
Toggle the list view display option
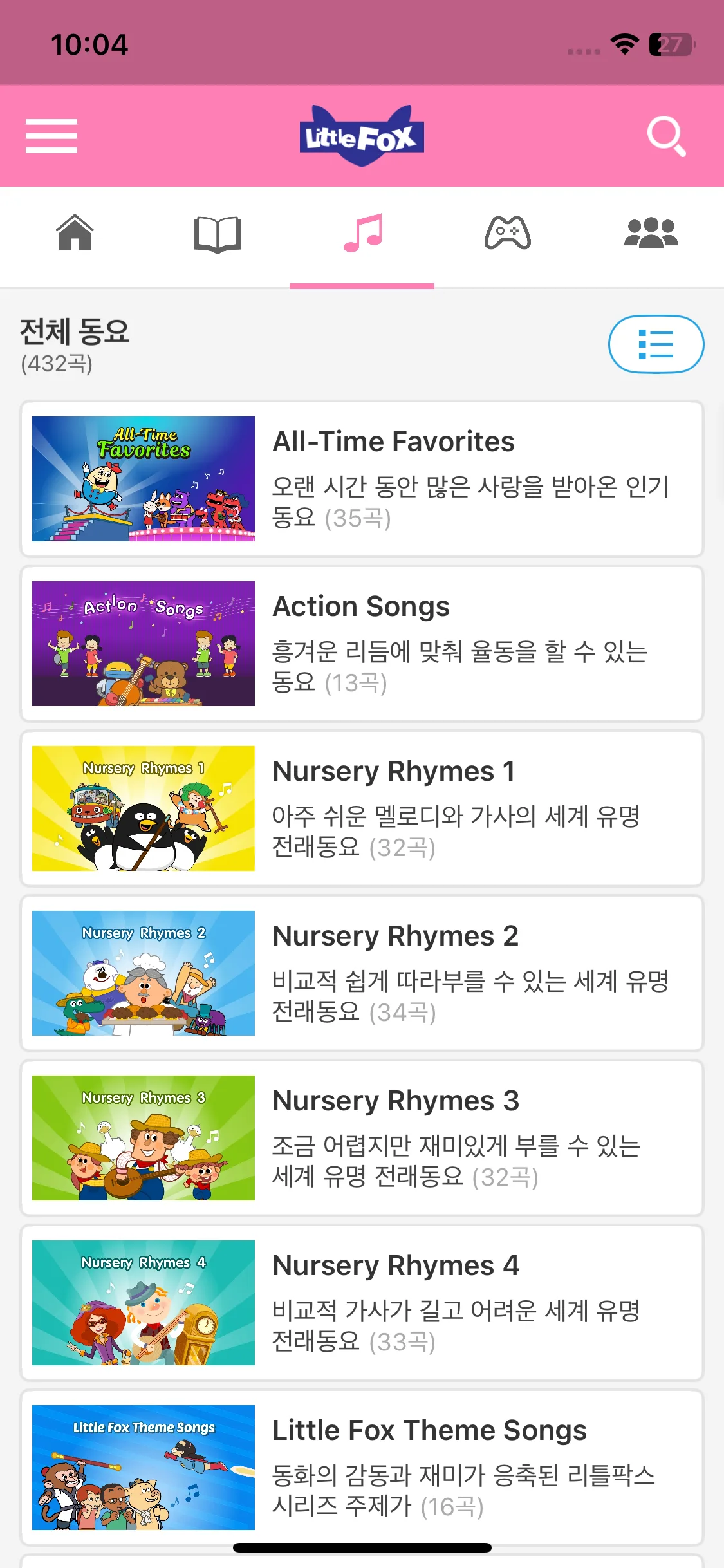(x=655, y=344)
